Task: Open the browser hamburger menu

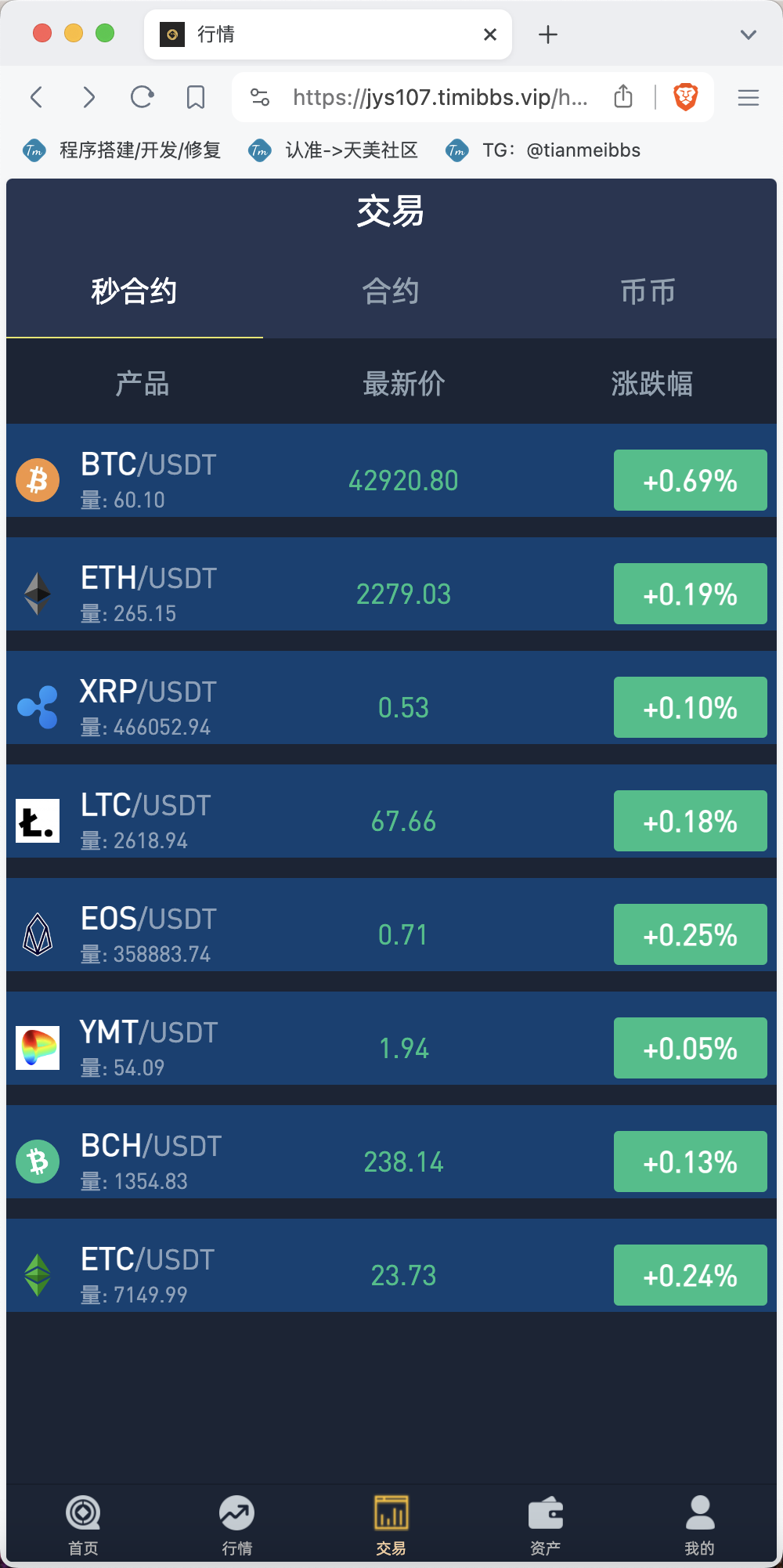Action: tap(749, 97)
